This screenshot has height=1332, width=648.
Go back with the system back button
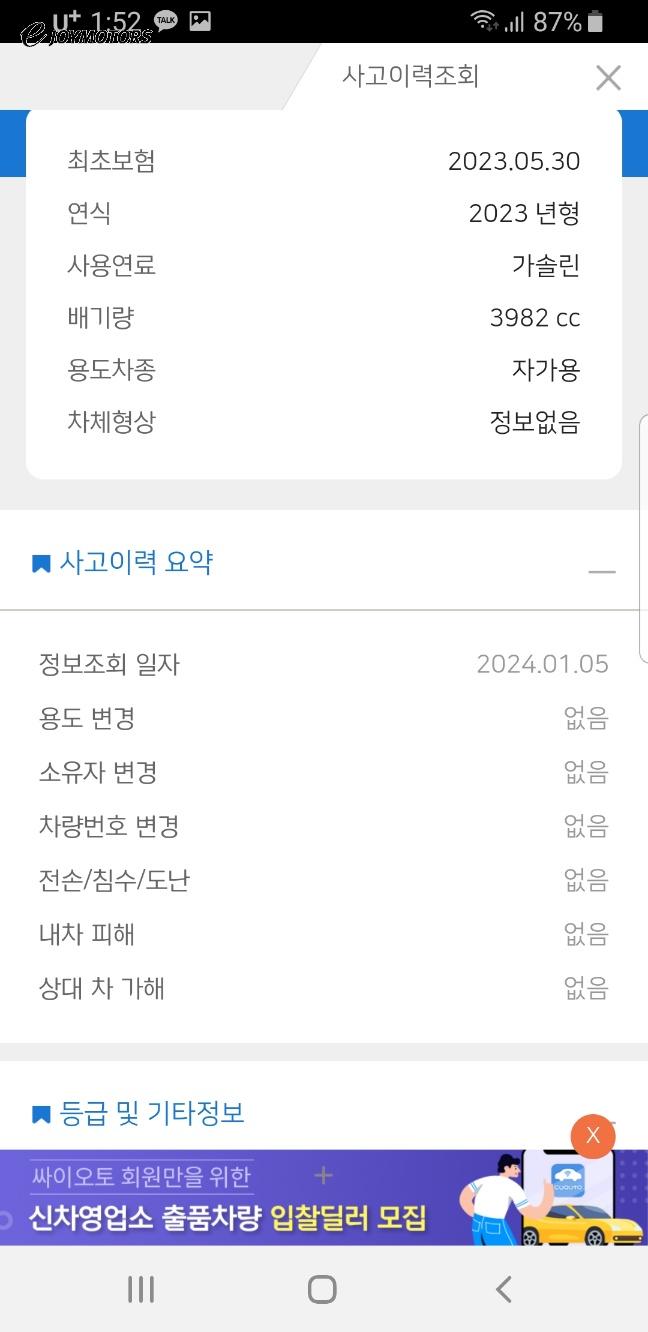tap(504, 1289)
